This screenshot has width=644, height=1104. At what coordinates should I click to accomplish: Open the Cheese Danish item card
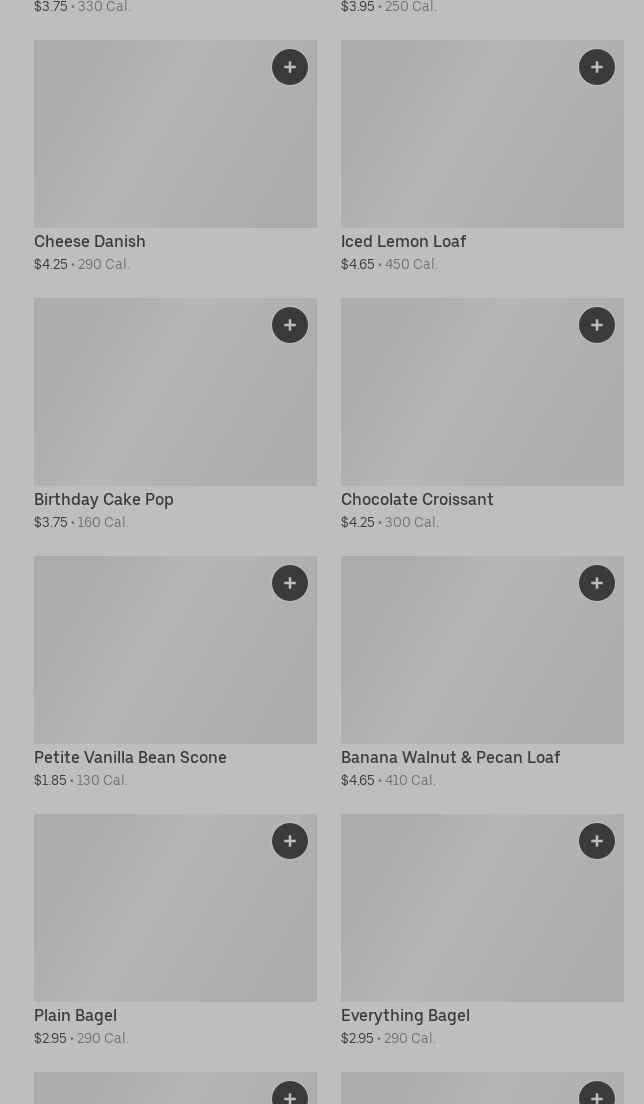pyautogui.click(x=175, y=156)
